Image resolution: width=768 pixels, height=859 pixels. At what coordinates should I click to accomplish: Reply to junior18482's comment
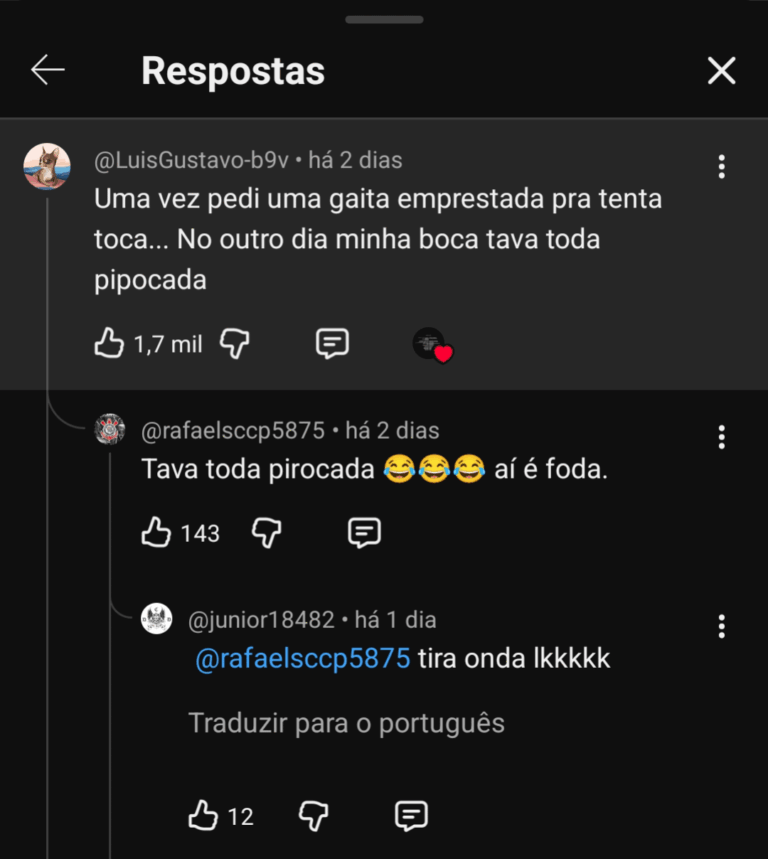(x=411, y=816)
